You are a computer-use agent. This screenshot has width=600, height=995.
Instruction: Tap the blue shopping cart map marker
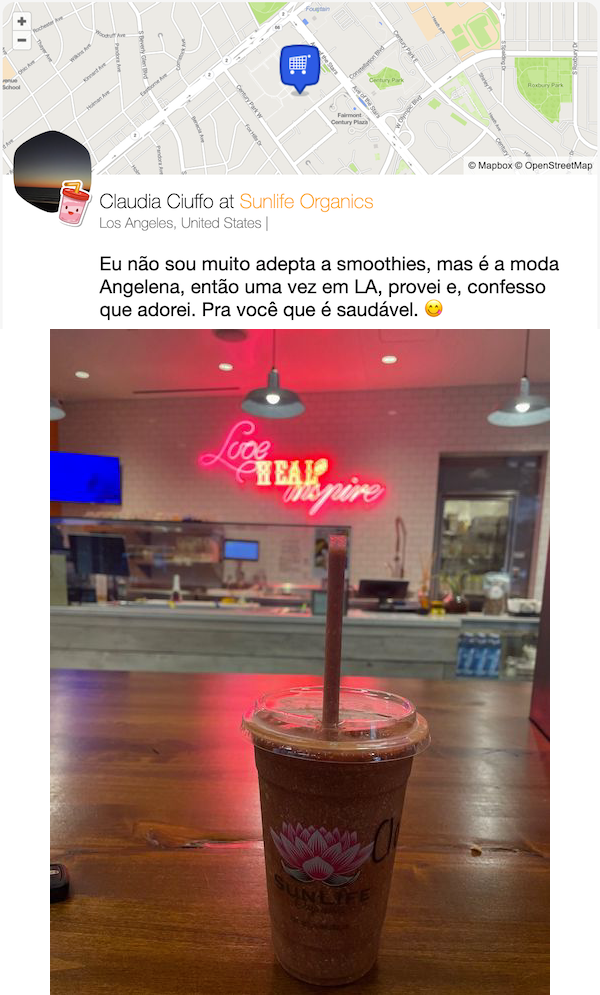point(298,65)
